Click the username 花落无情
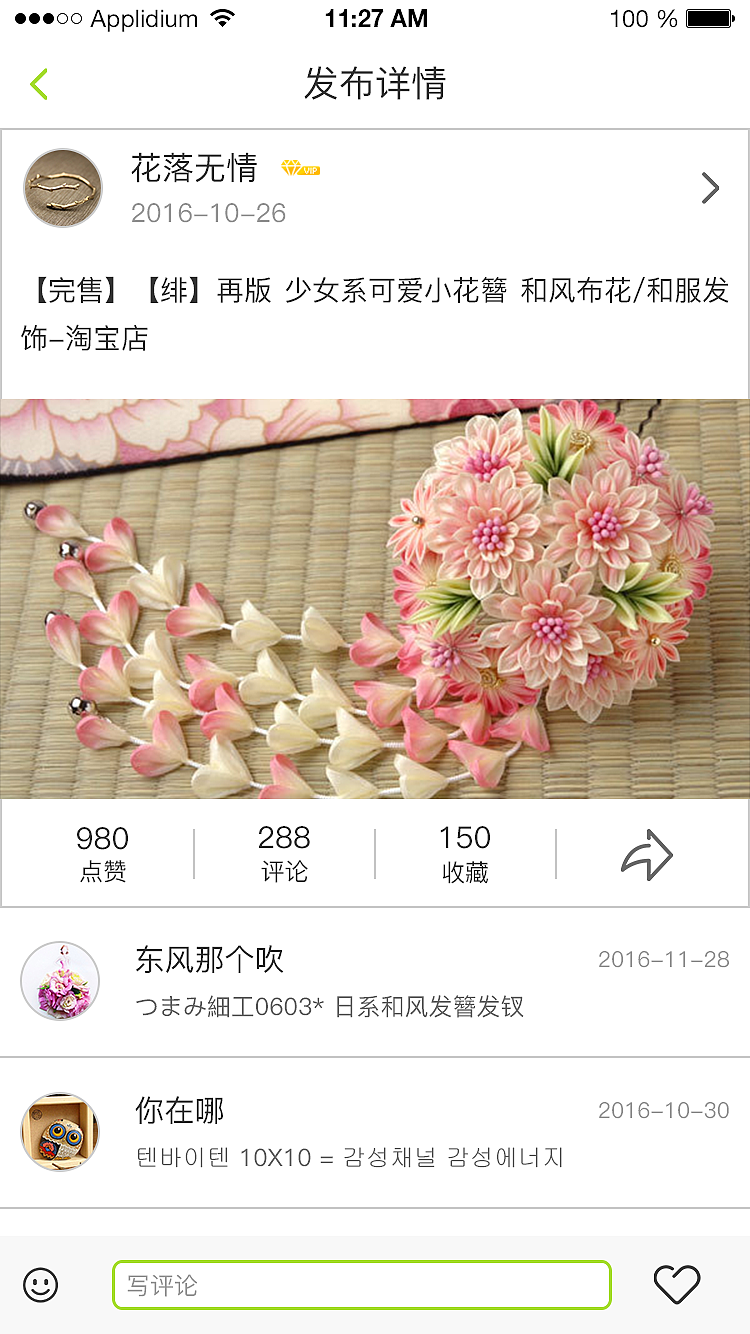750x1334 pixels. pyautogui.click(x=194, y=169)
